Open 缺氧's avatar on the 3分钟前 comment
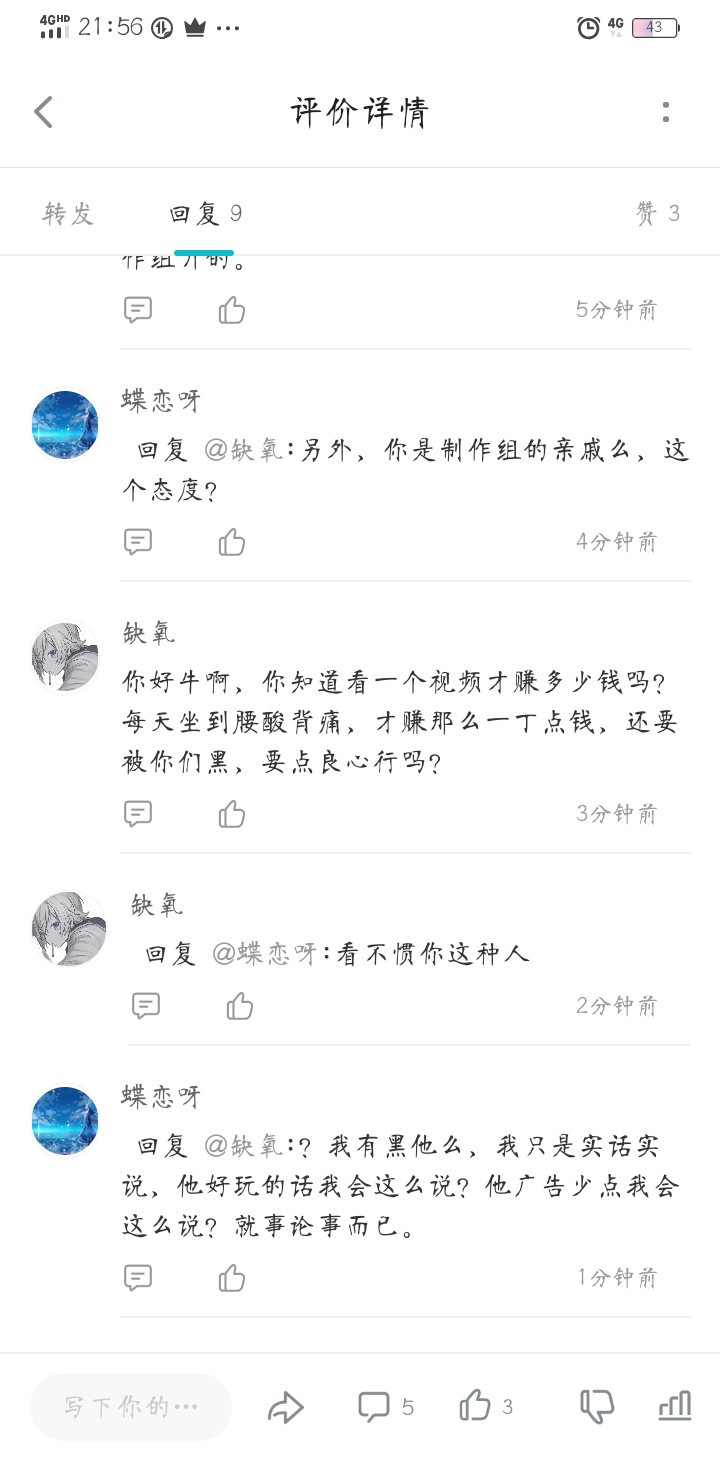The height and width of the screenshot is (1460, 720). coord(65,657)
